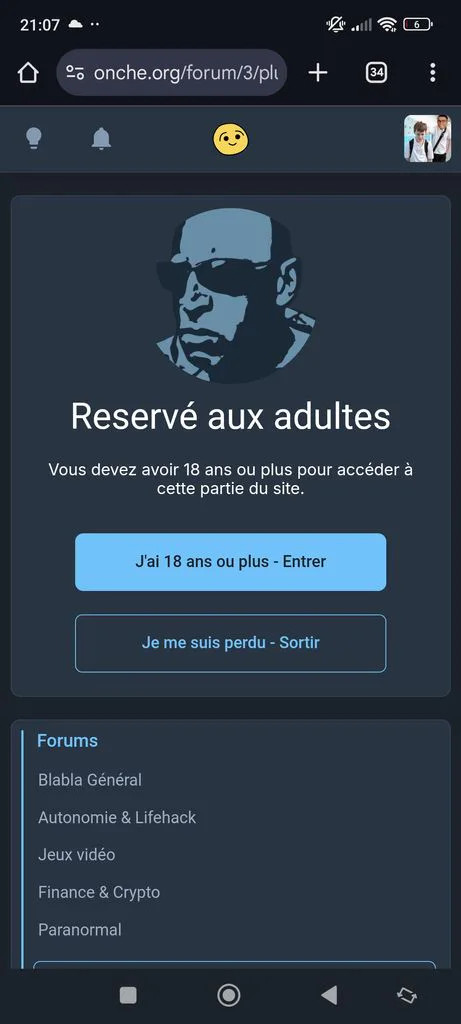Tap the system back button
The width and height of the screenshot is (461, 1024).
[x=329, y=995]
